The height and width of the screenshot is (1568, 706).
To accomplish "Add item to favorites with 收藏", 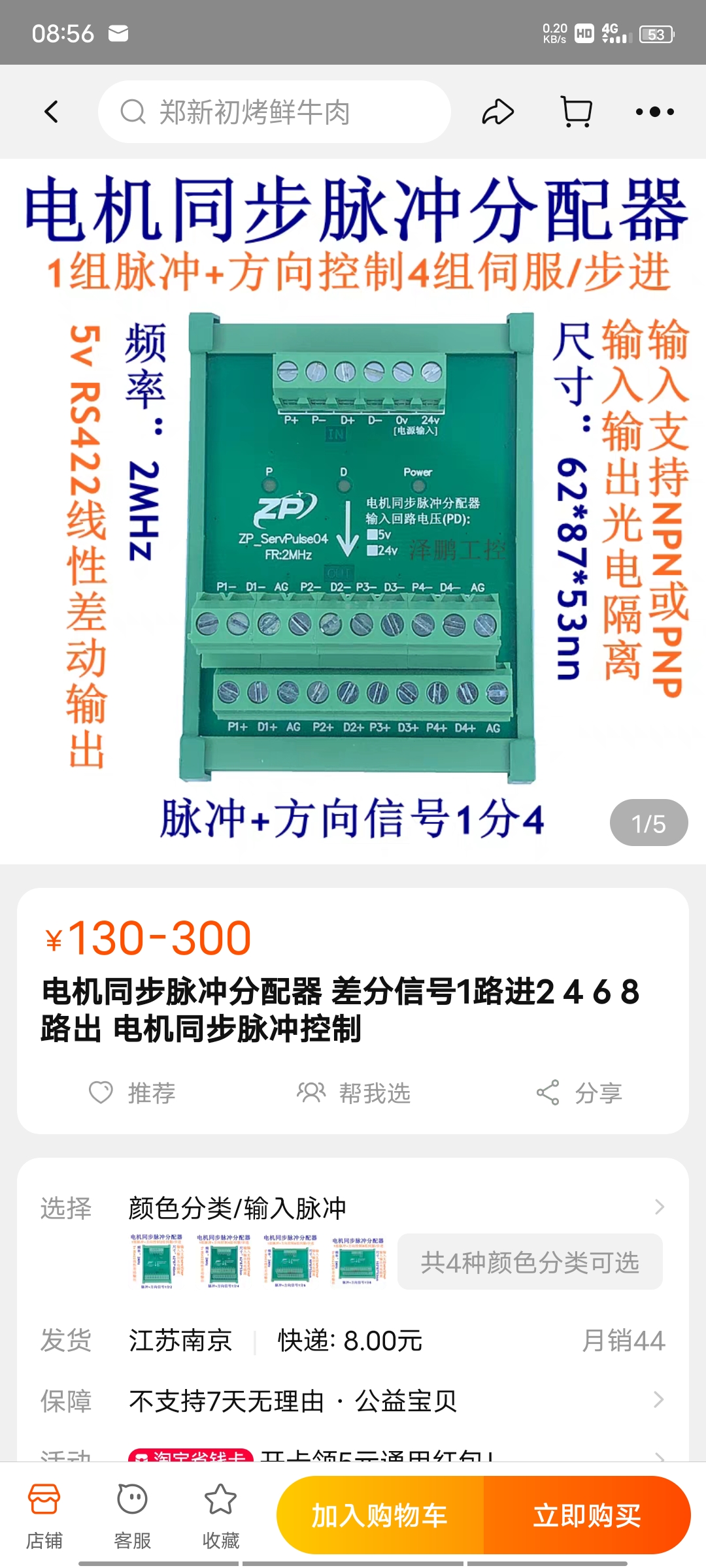I will [221, 1516].
